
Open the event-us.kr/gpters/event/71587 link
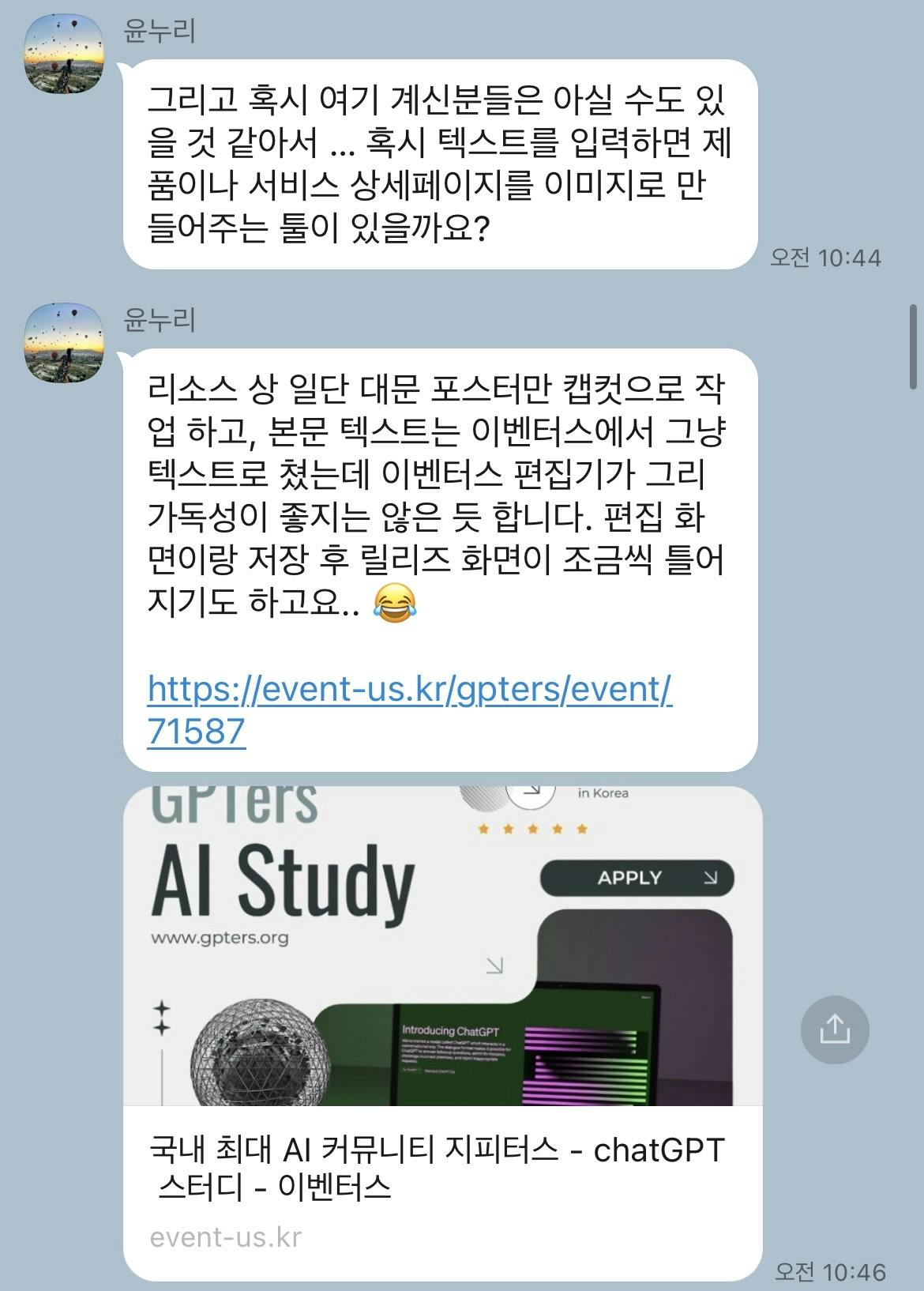pyautogui.click(x=409, y=691)
